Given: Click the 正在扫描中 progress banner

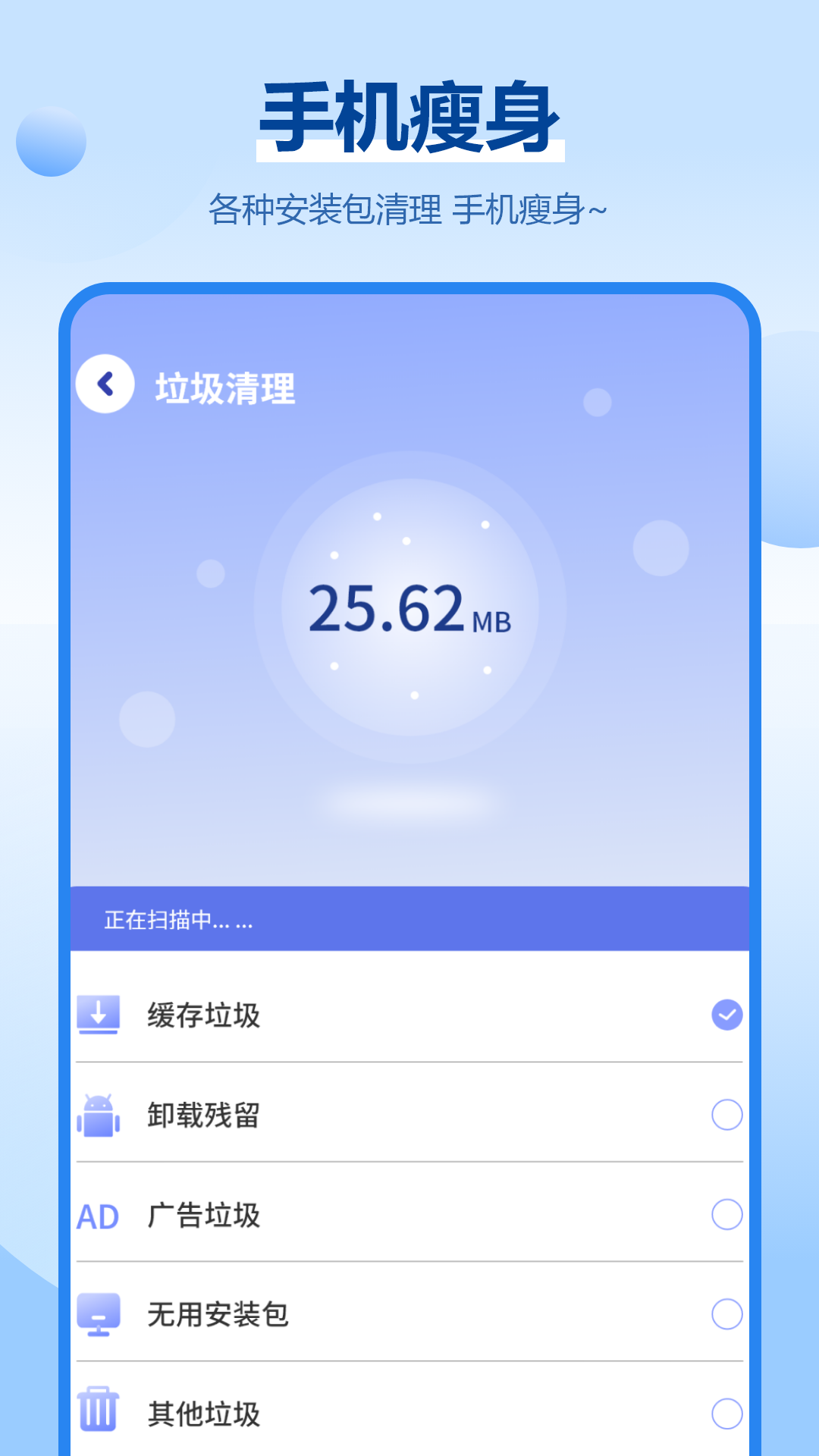Looking at the screenshot, I should 409,920.
